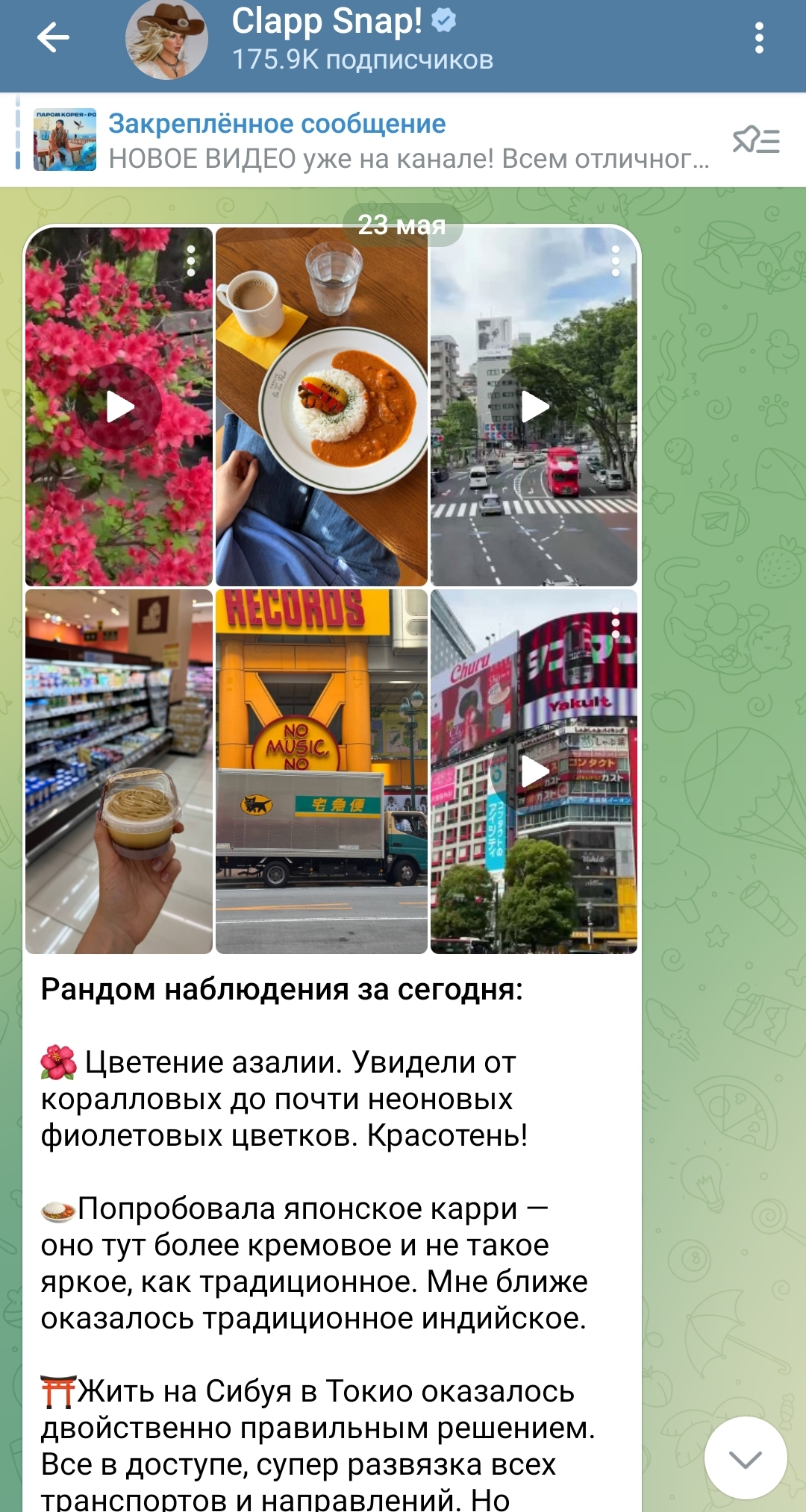
Task: Open the supermarket dessert photo
Action: tap(119, 771)
